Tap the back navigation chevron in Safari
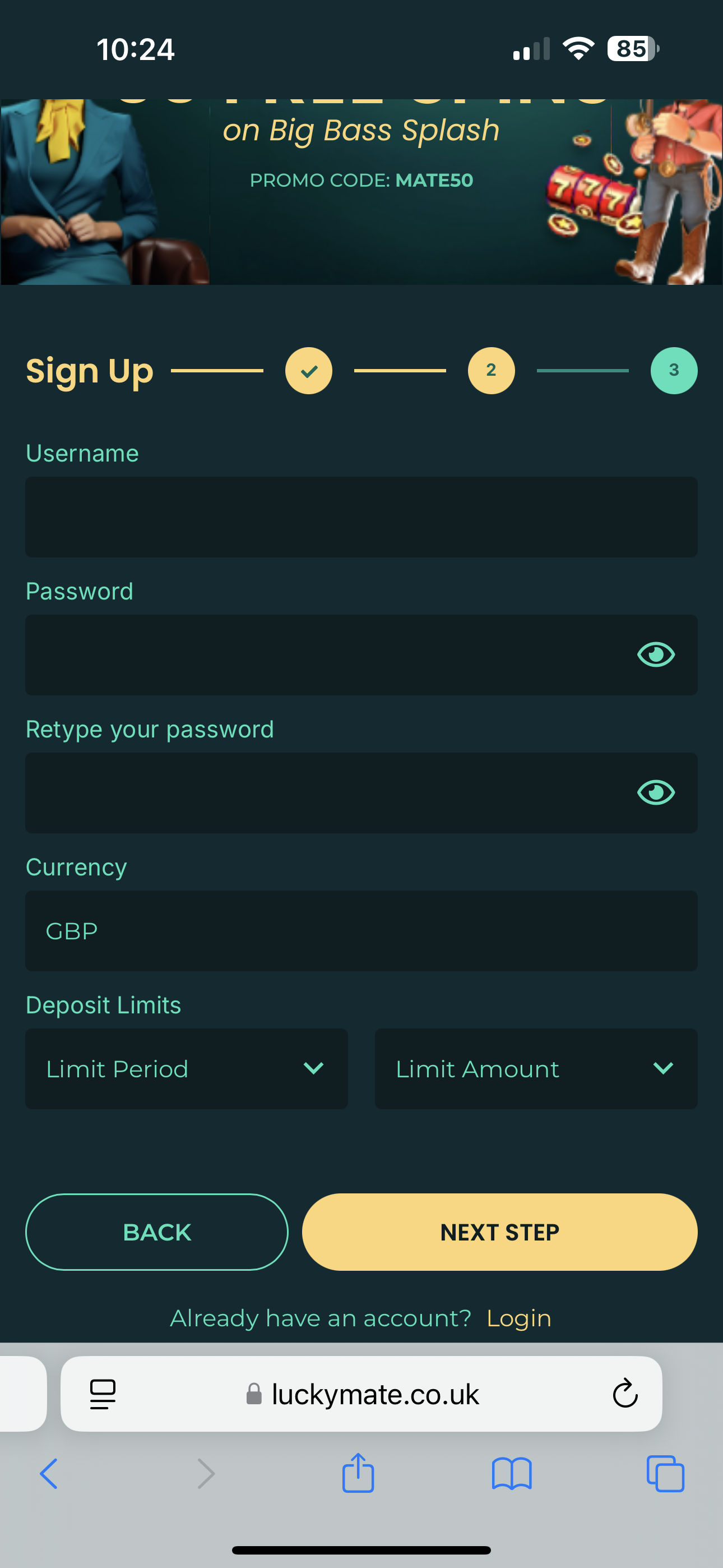Screen dimensions: 723x1568 pyautogui.click(x=49, y=1475)
